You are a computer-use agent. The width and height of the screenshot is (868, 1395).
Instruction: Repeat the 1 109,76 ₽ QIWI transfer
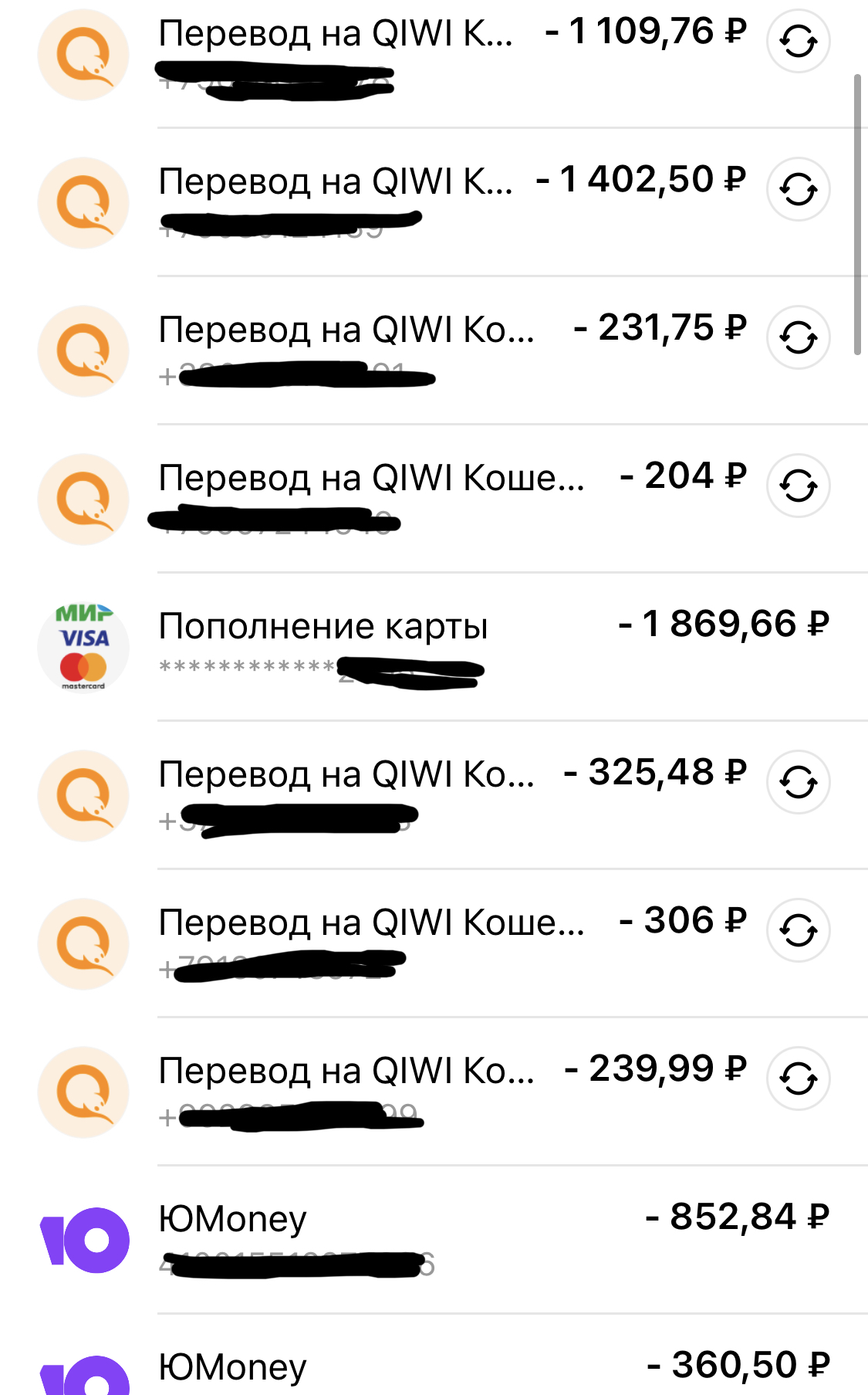(x=798, y=42)
